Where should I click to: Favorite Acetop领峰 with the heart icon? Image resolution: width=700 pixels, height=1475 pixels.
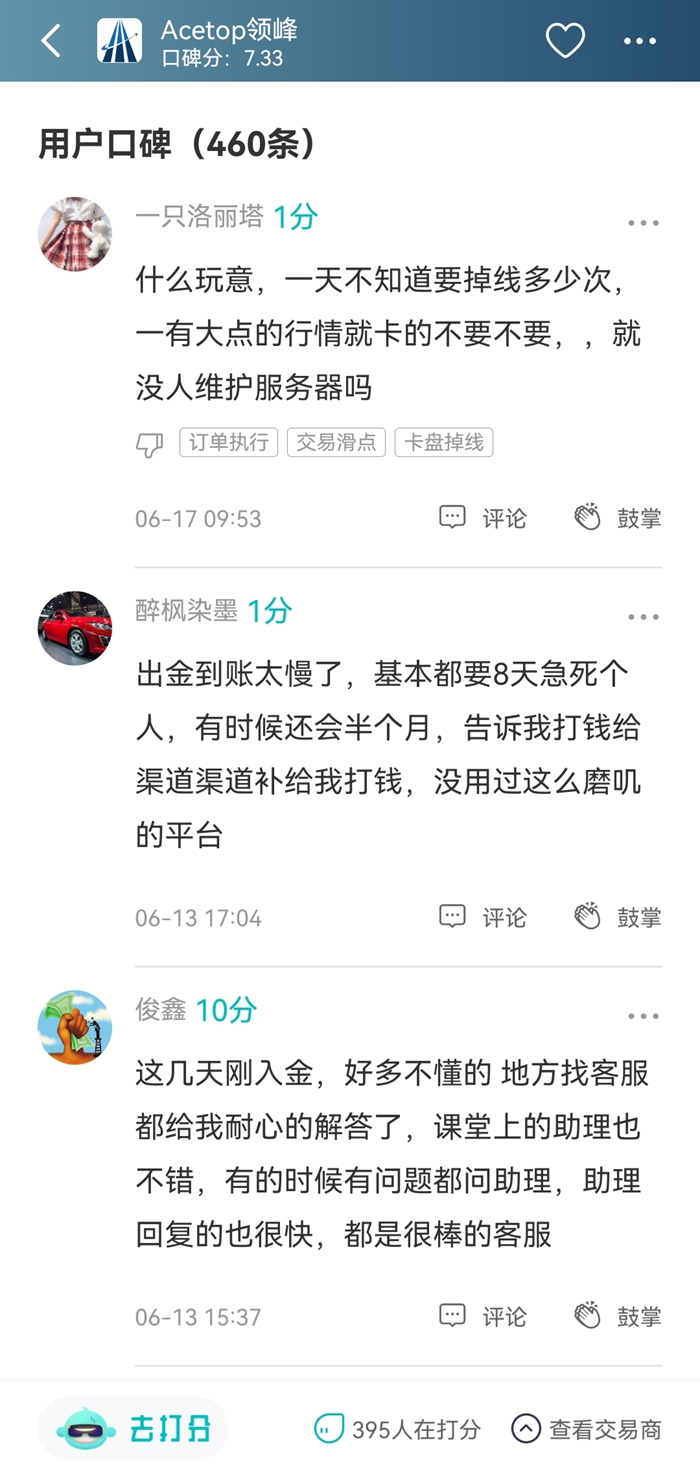(x=565, y=41)
